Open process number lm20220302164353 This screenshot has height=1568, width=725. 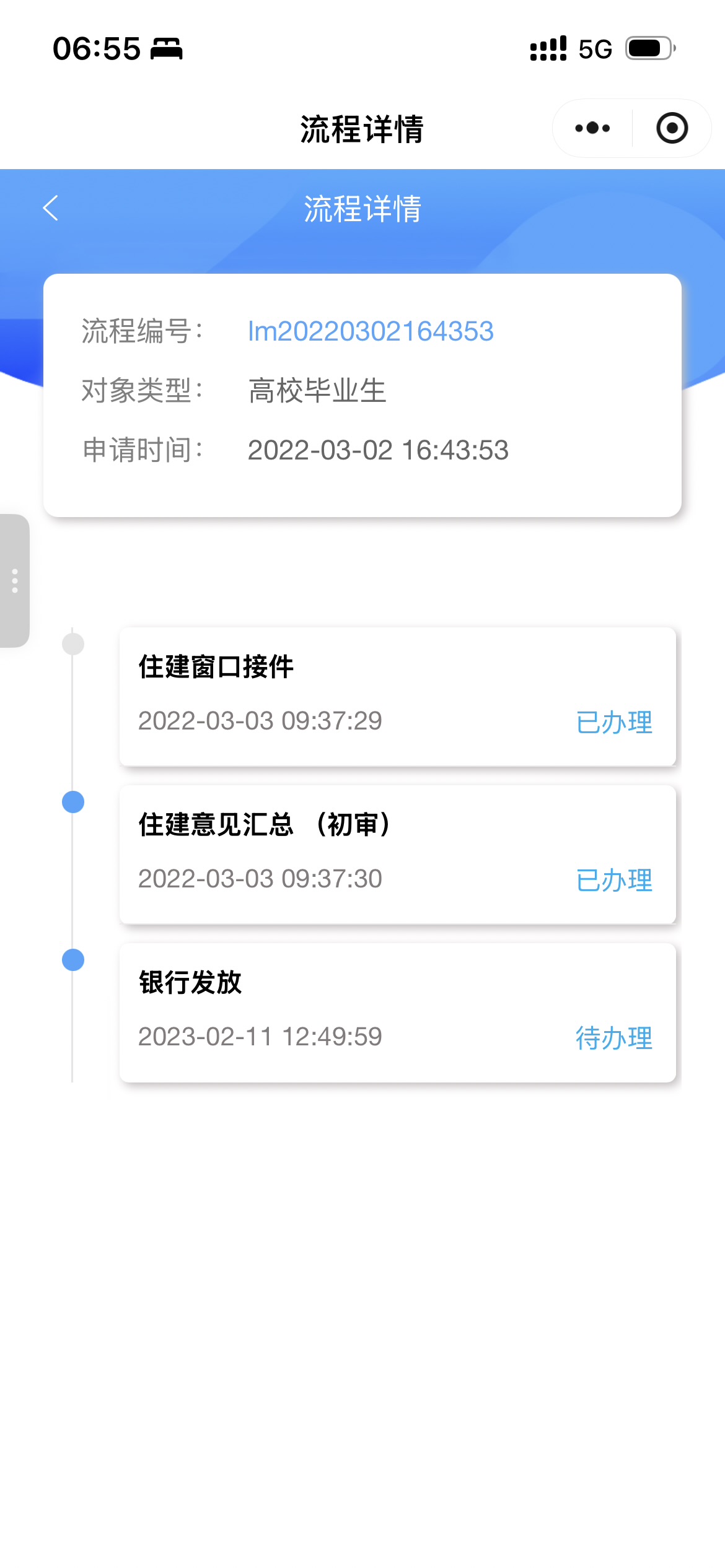(371, 331)
